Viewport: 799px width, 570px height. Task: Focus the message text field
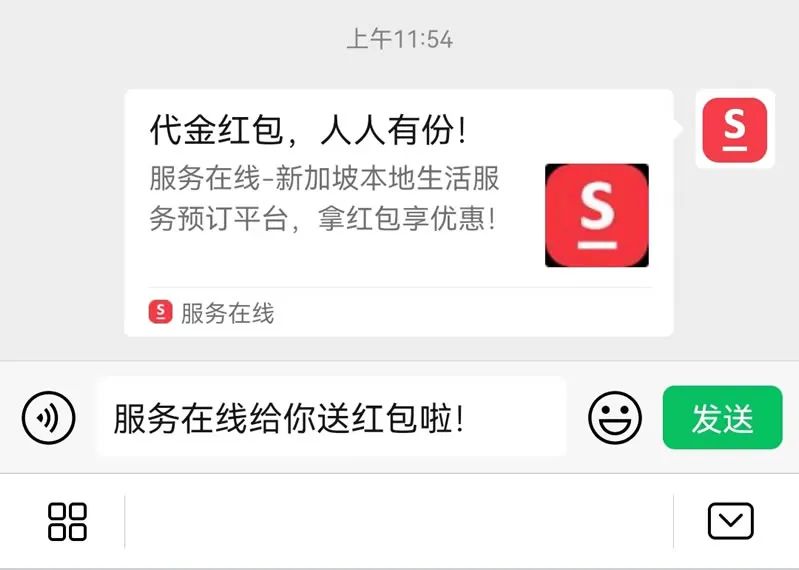[x=330, y=418]
